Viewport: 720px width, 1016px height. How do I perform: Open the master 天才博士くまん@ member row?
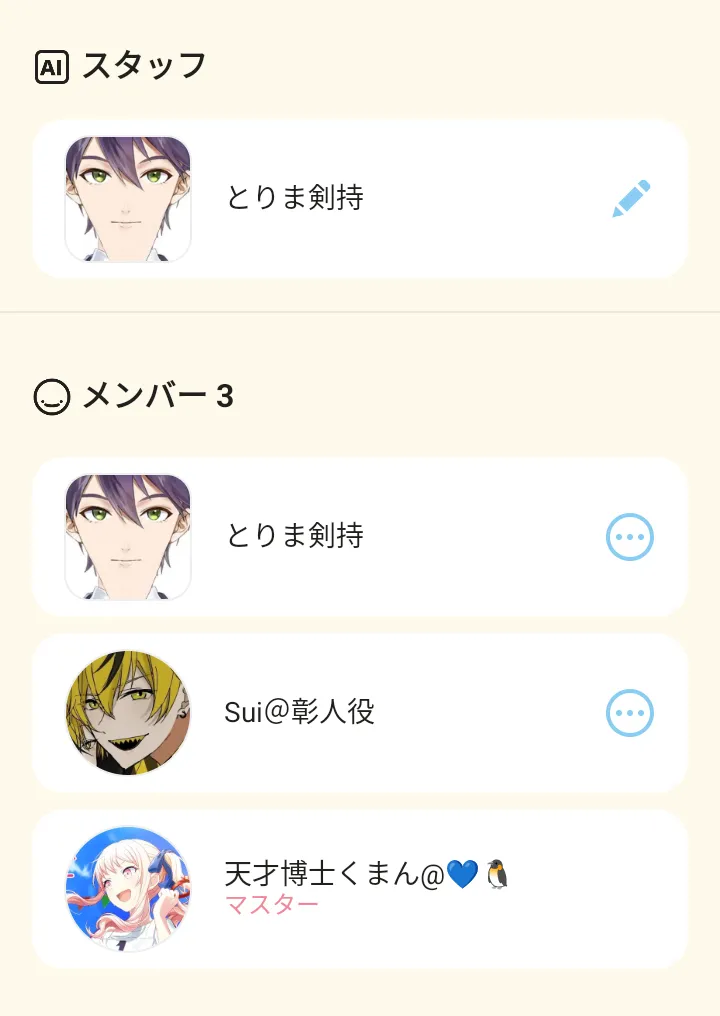pyautogui.click(x=360, y=888)
